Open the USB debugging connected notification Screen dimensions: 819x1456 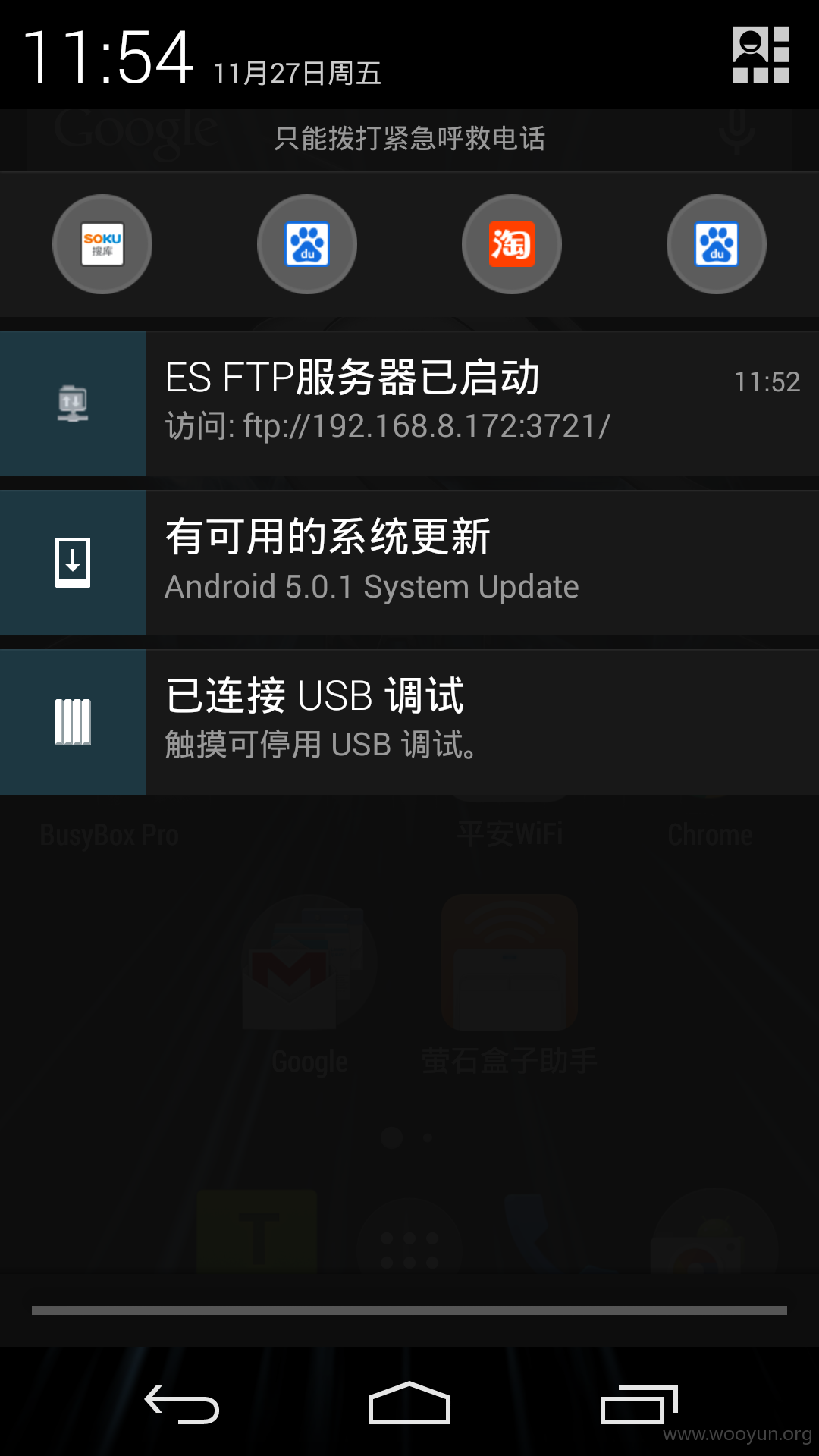click(x=409, y=722)
